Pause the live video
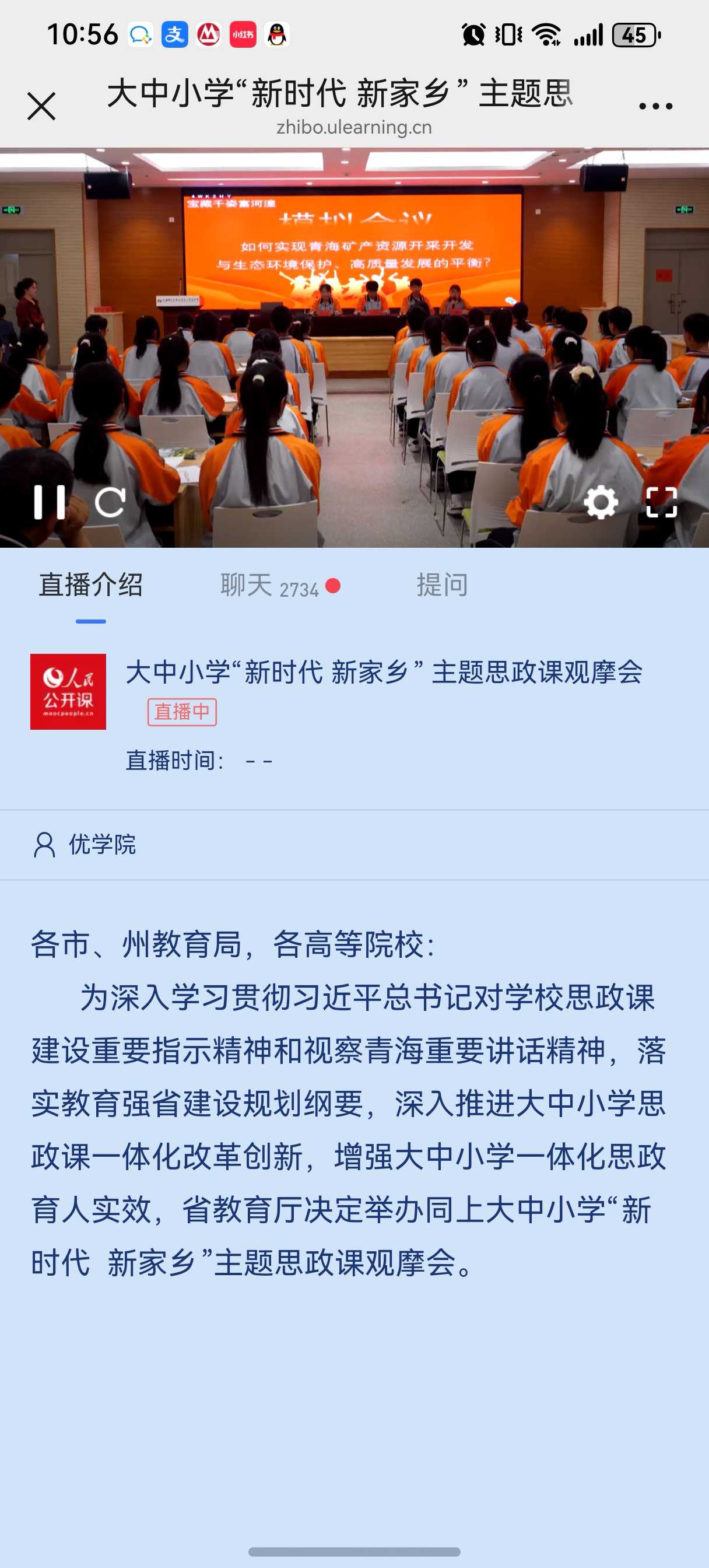Viewport: 709px width, 1568px height. [50, 502]
